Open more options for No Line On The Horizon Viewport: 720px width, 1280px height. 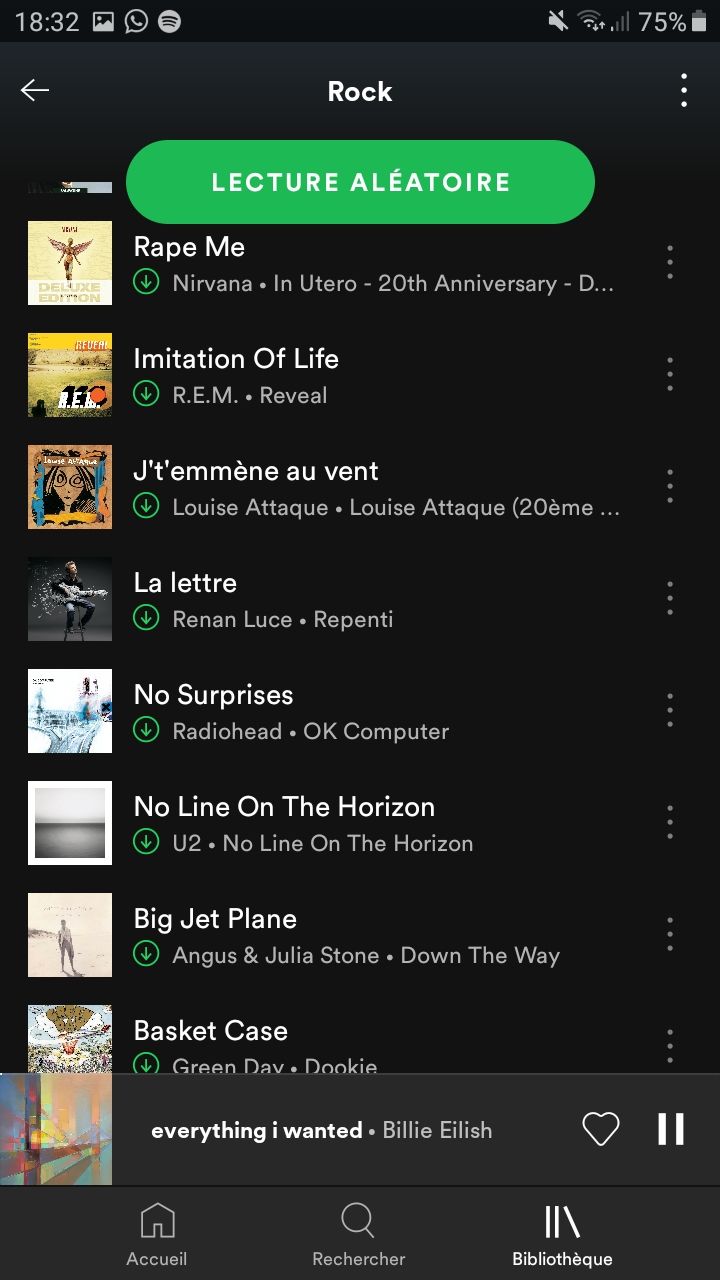[670, 822]
